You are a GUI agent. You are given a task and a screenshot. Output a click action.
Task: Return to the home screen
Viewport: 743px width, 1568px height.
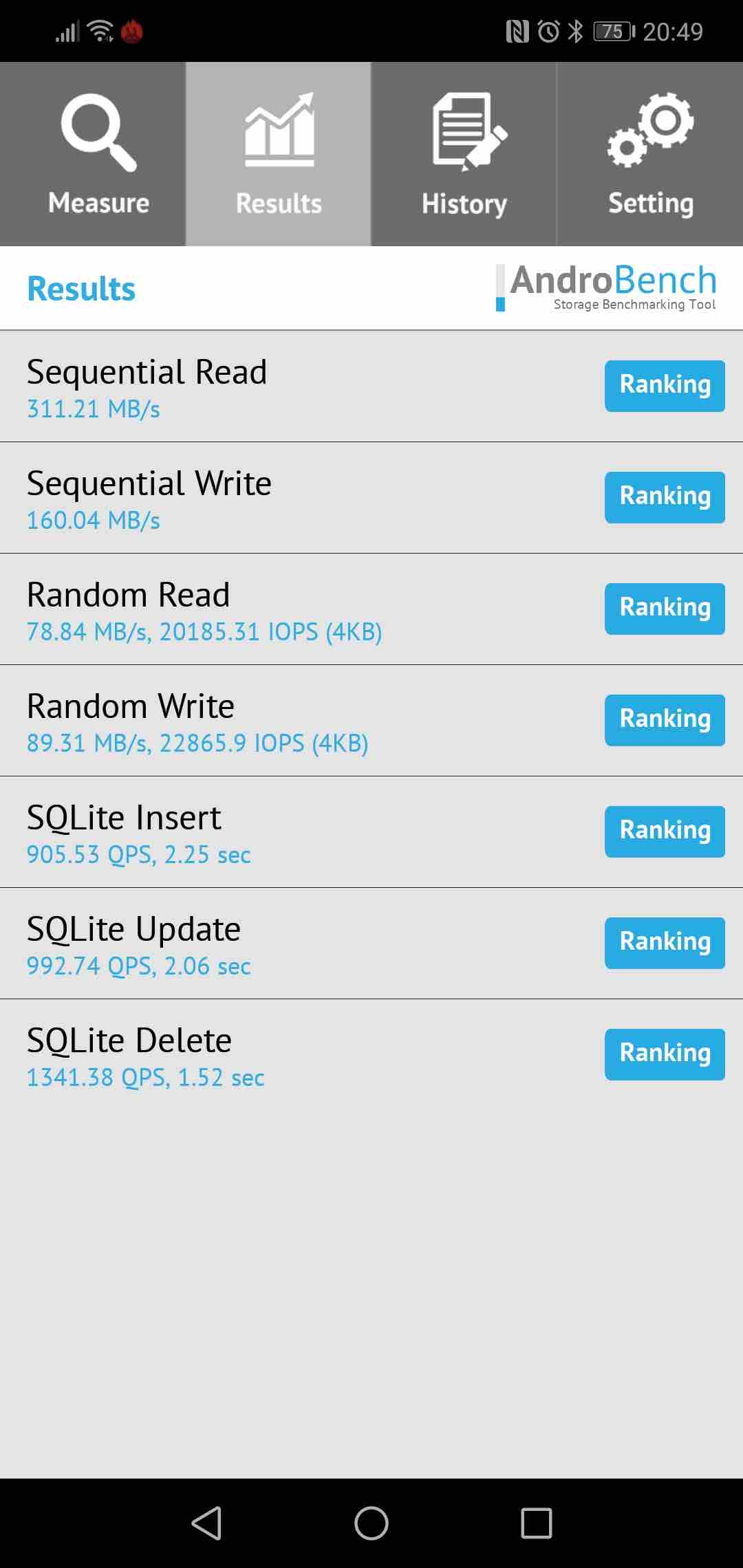pos(371,1523)
